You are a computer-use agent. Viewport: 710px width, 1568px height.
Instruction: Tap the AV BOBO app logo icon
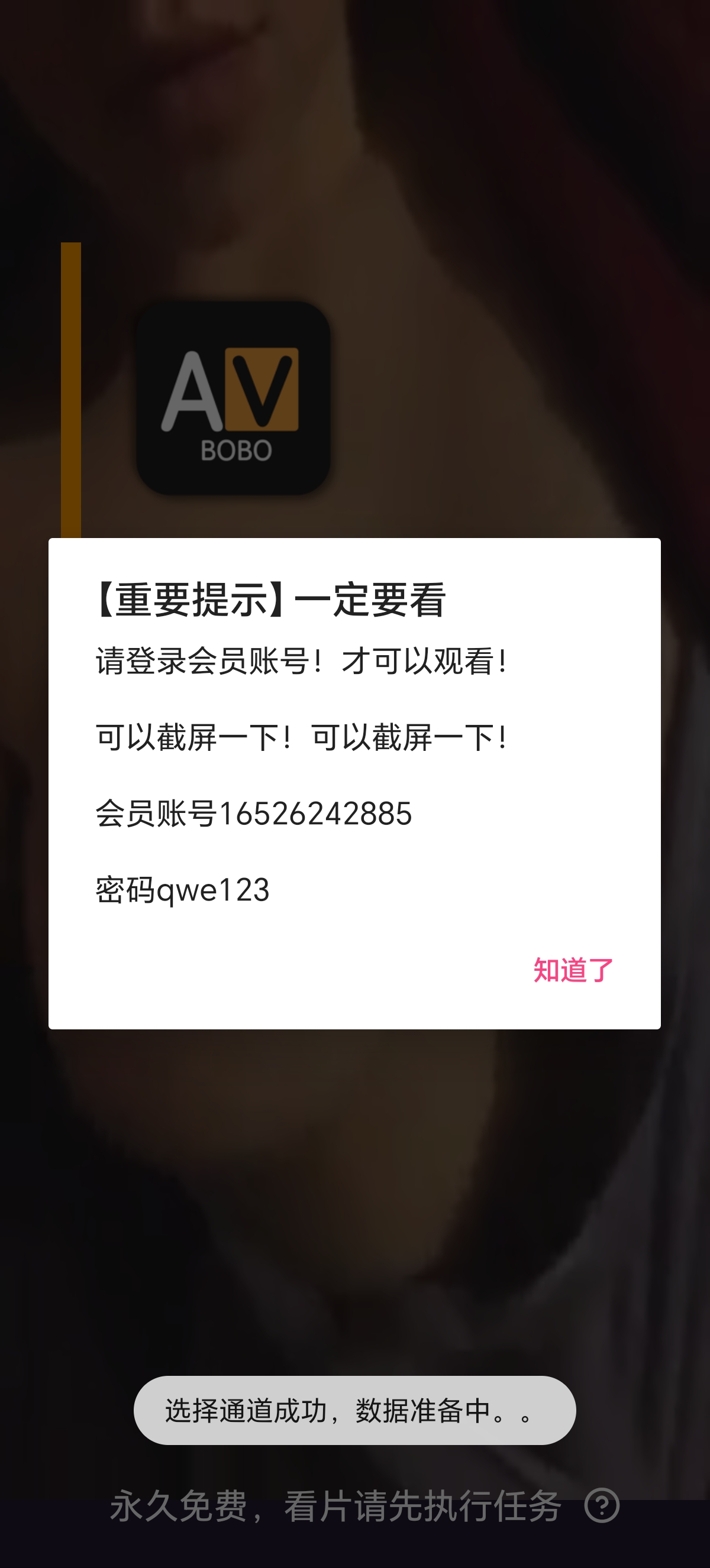pyautogui.click(x=234, y=399)
